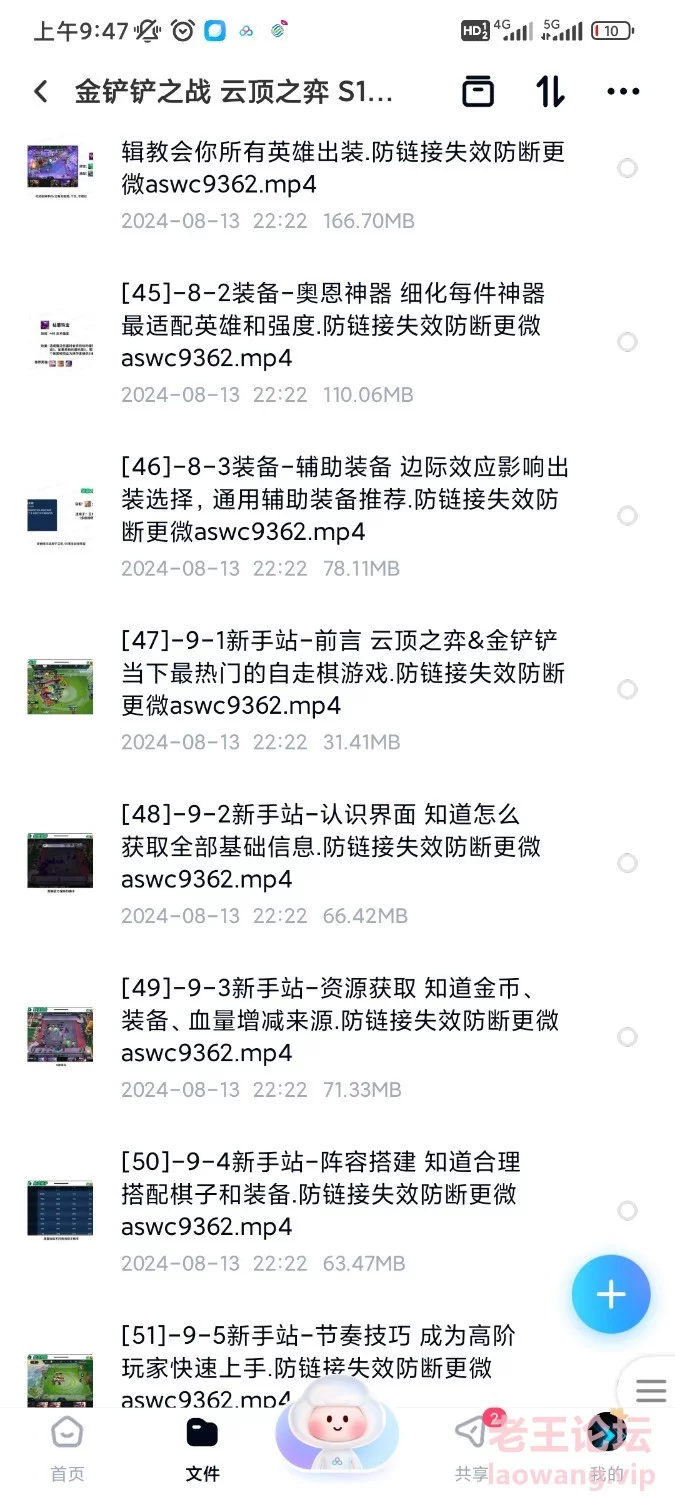675x1500 pixels.
Task: Open the side list handle icon
Action: [x=651, y=1390]
